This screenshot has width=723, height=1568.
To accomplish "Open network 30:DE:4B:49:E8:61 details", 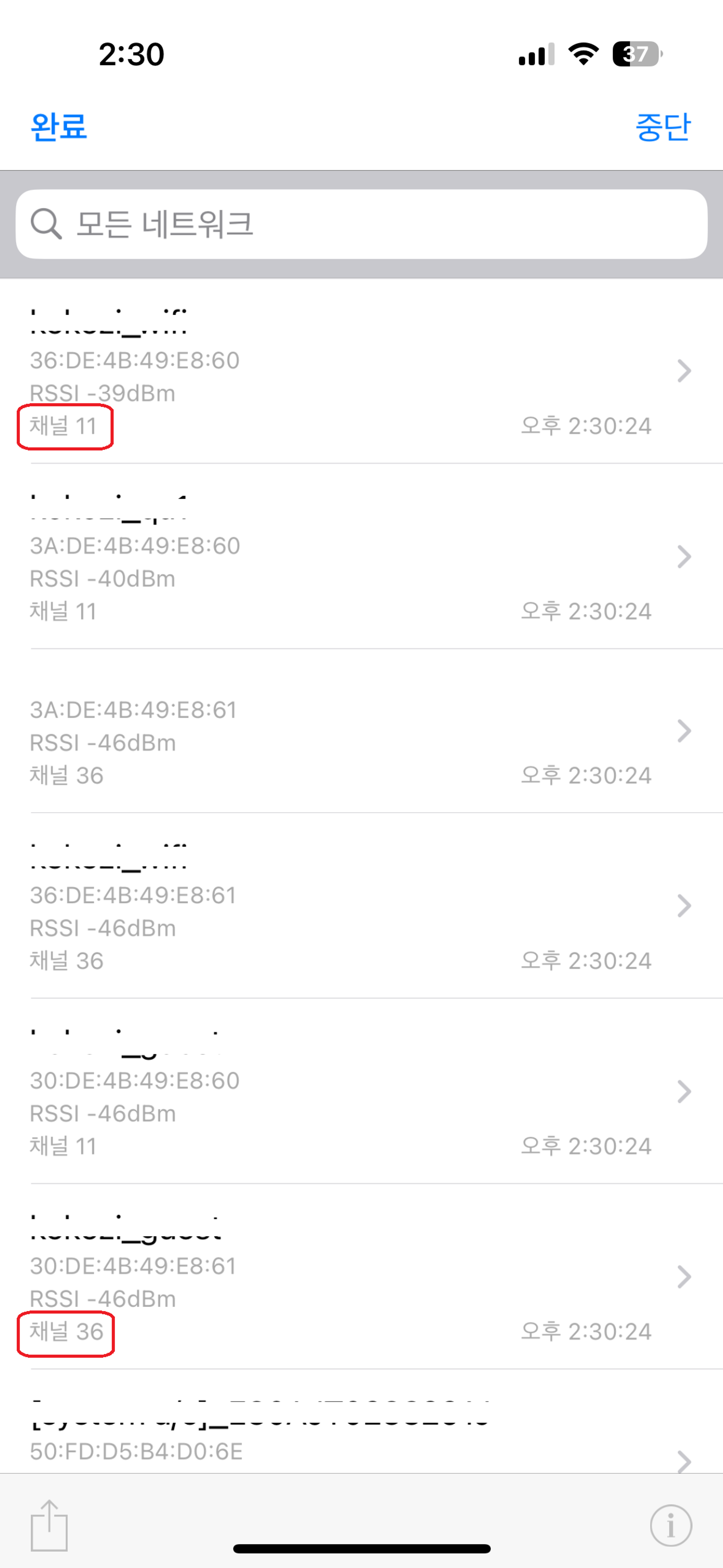I will (361, 1277).
